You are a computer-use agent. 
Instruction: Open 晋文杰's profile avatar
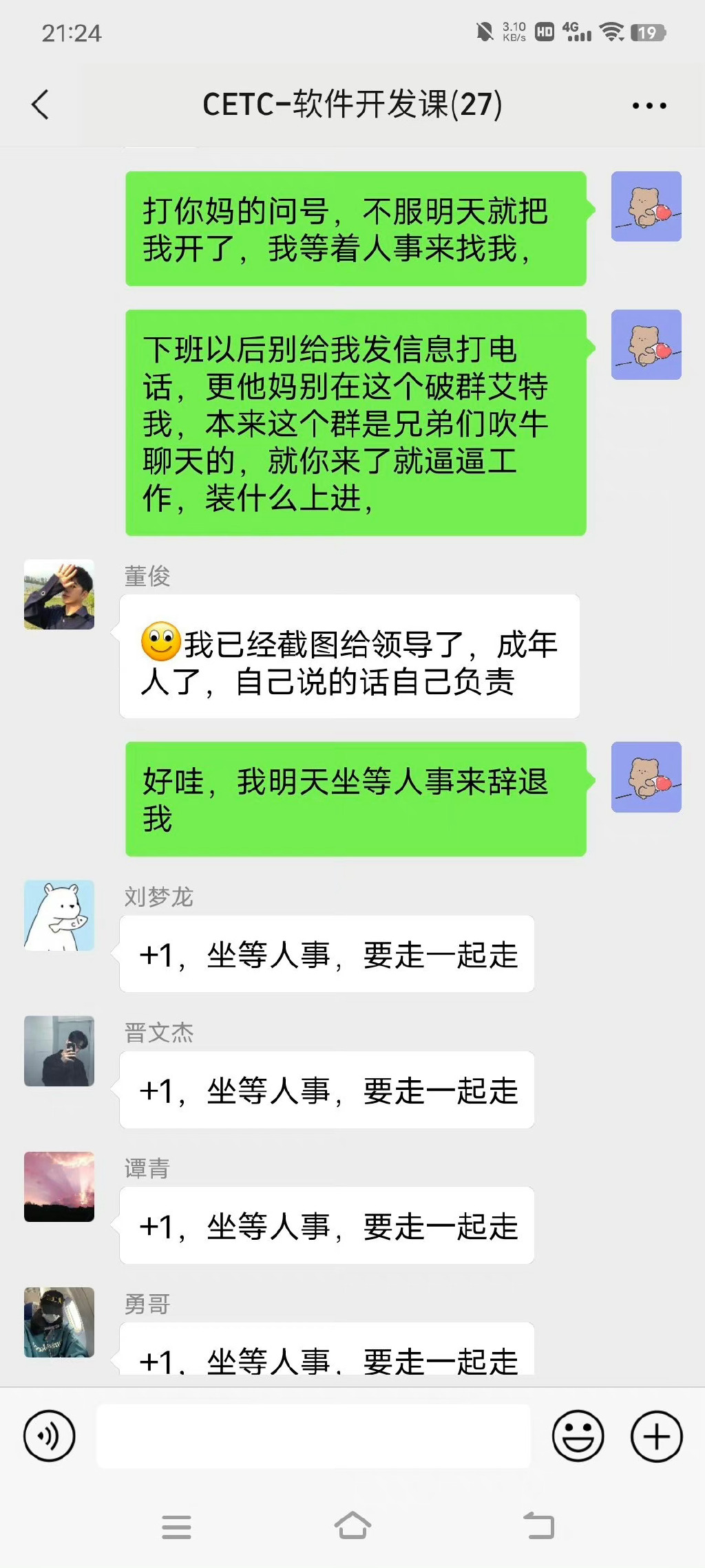pyautogui.click(x=59, y=1051)
